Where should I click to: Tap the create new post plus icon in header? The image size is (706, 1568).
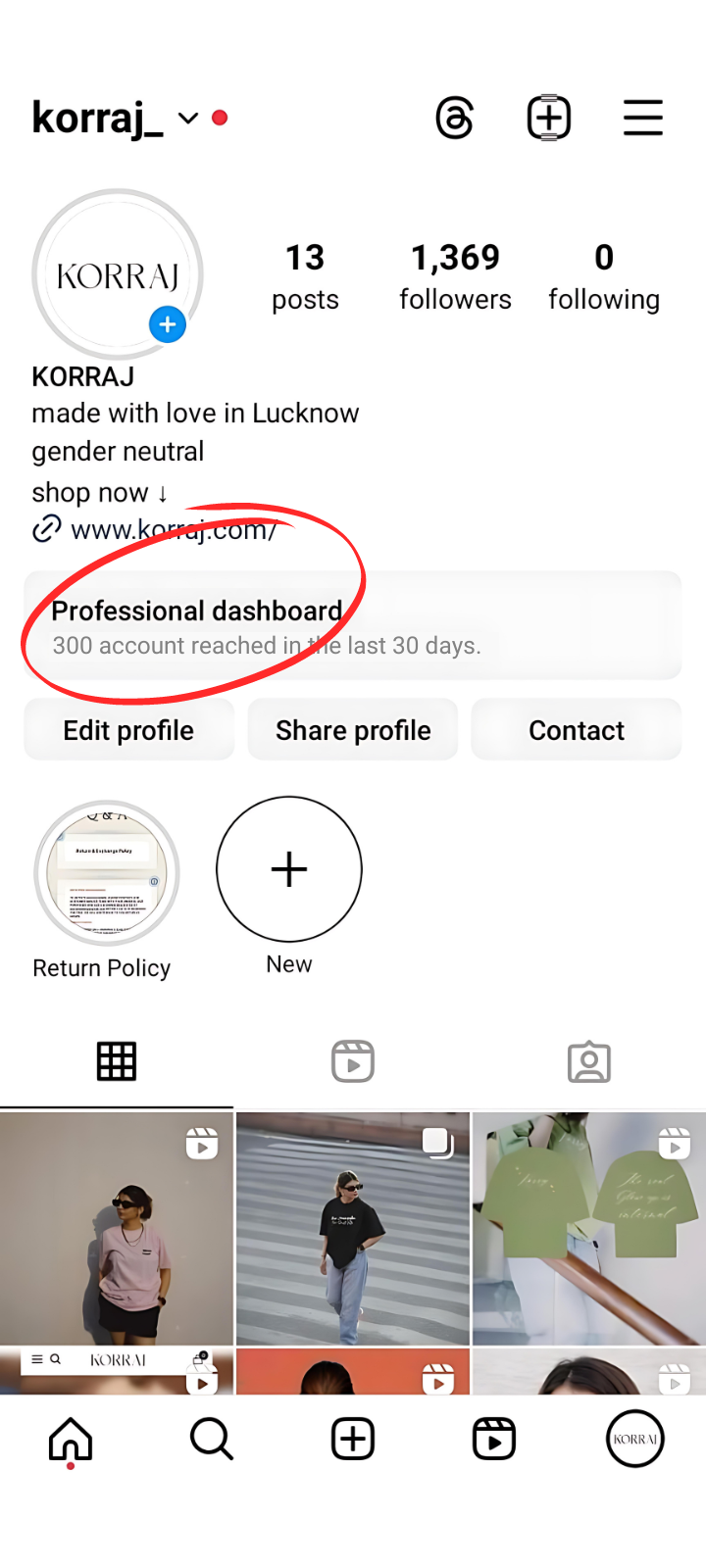549,119
